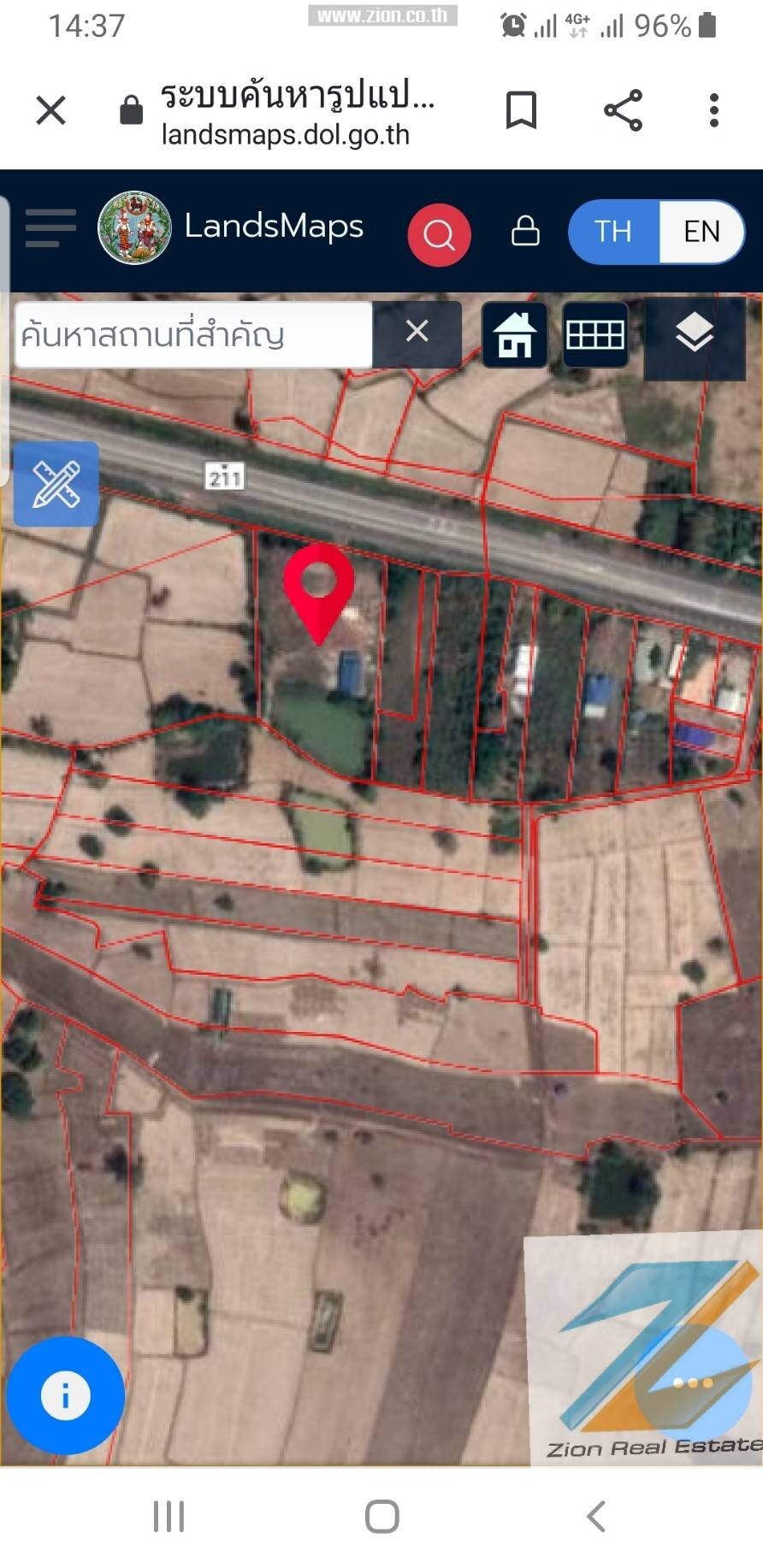Select the TH language option
Image resolution: width=763 pixels, height=1568 pixels.
tap(613, 232)
